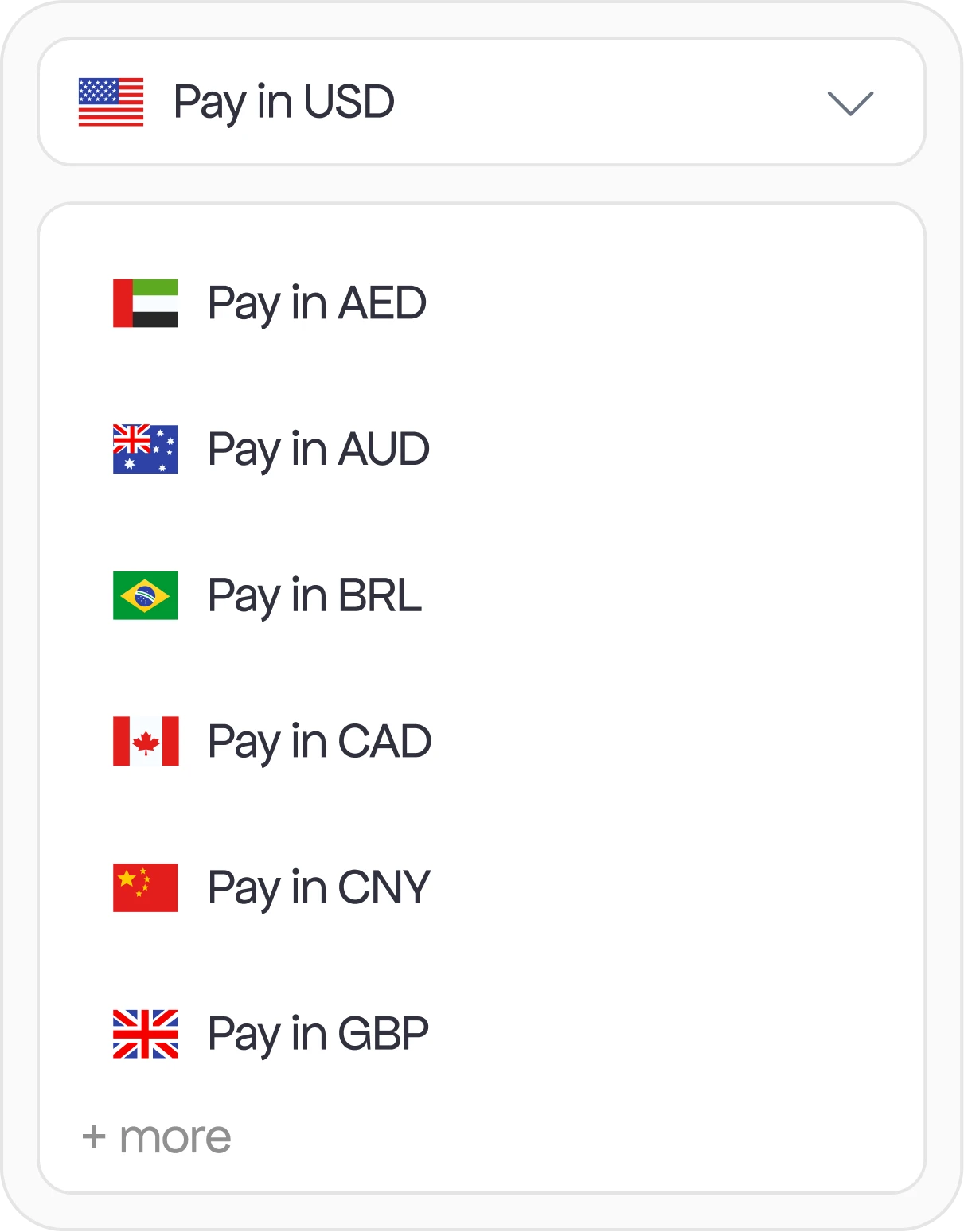Pick Pay in BRL from the currency list
Viewport: 964px width, 1232px height.
[x=314, y=595]
